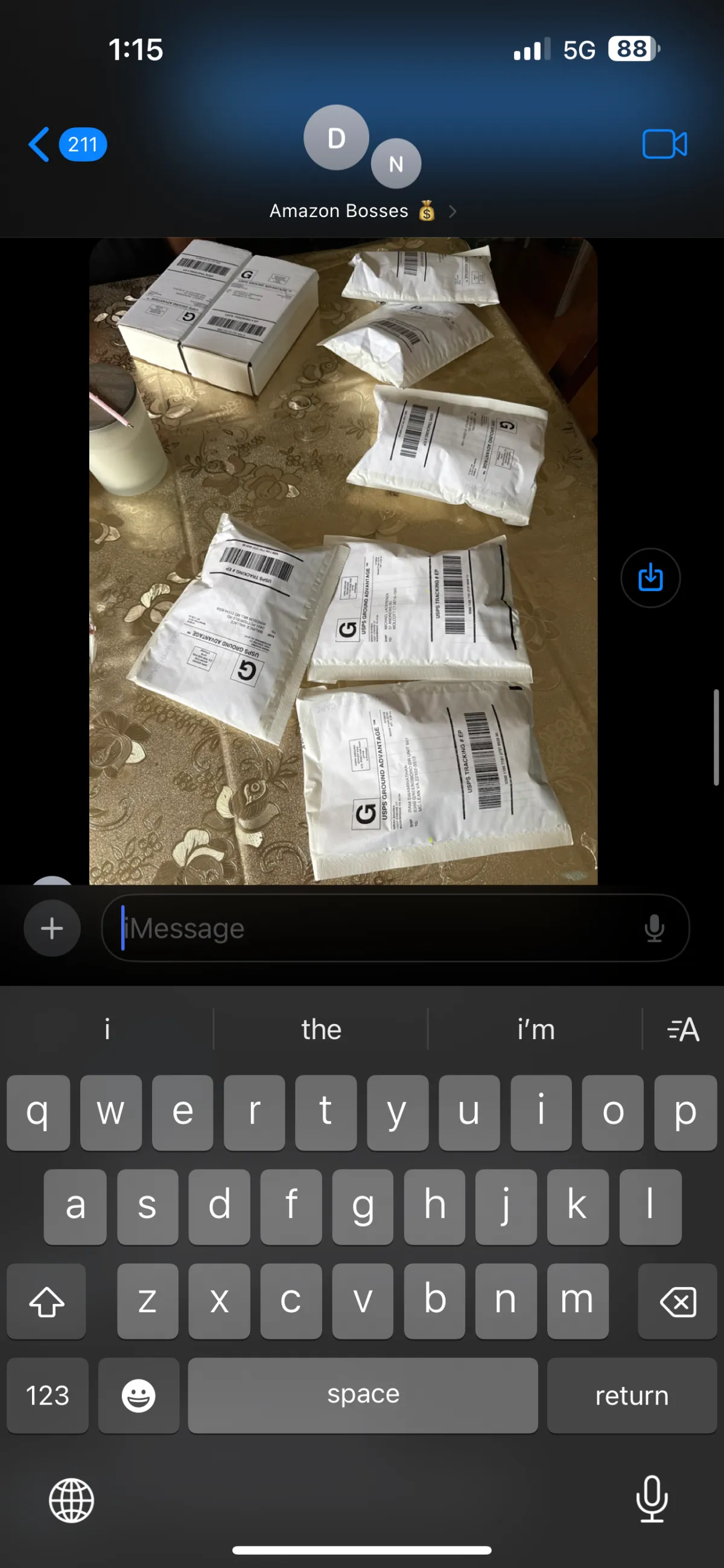This screenshot has height=1568, width=724.
Task: Go back to the conversations list
Action: click(40, 145)
